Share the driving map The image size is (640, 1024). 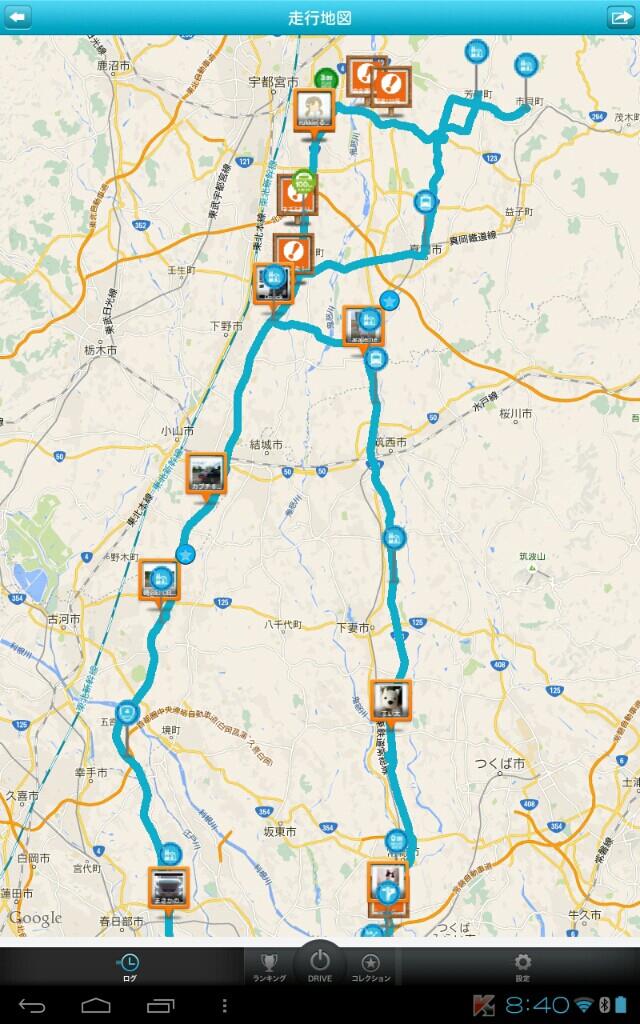620,17
